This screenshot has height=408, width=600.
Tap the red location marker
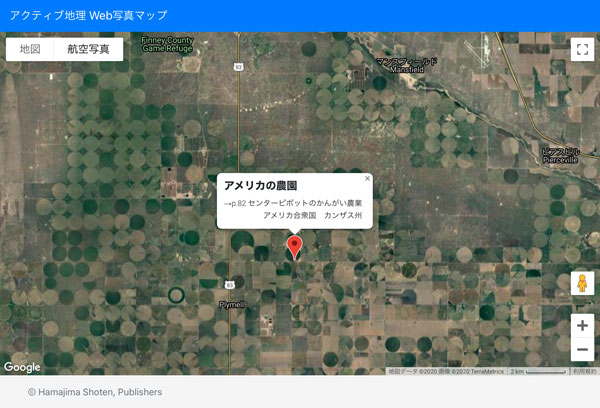(294, 247)
